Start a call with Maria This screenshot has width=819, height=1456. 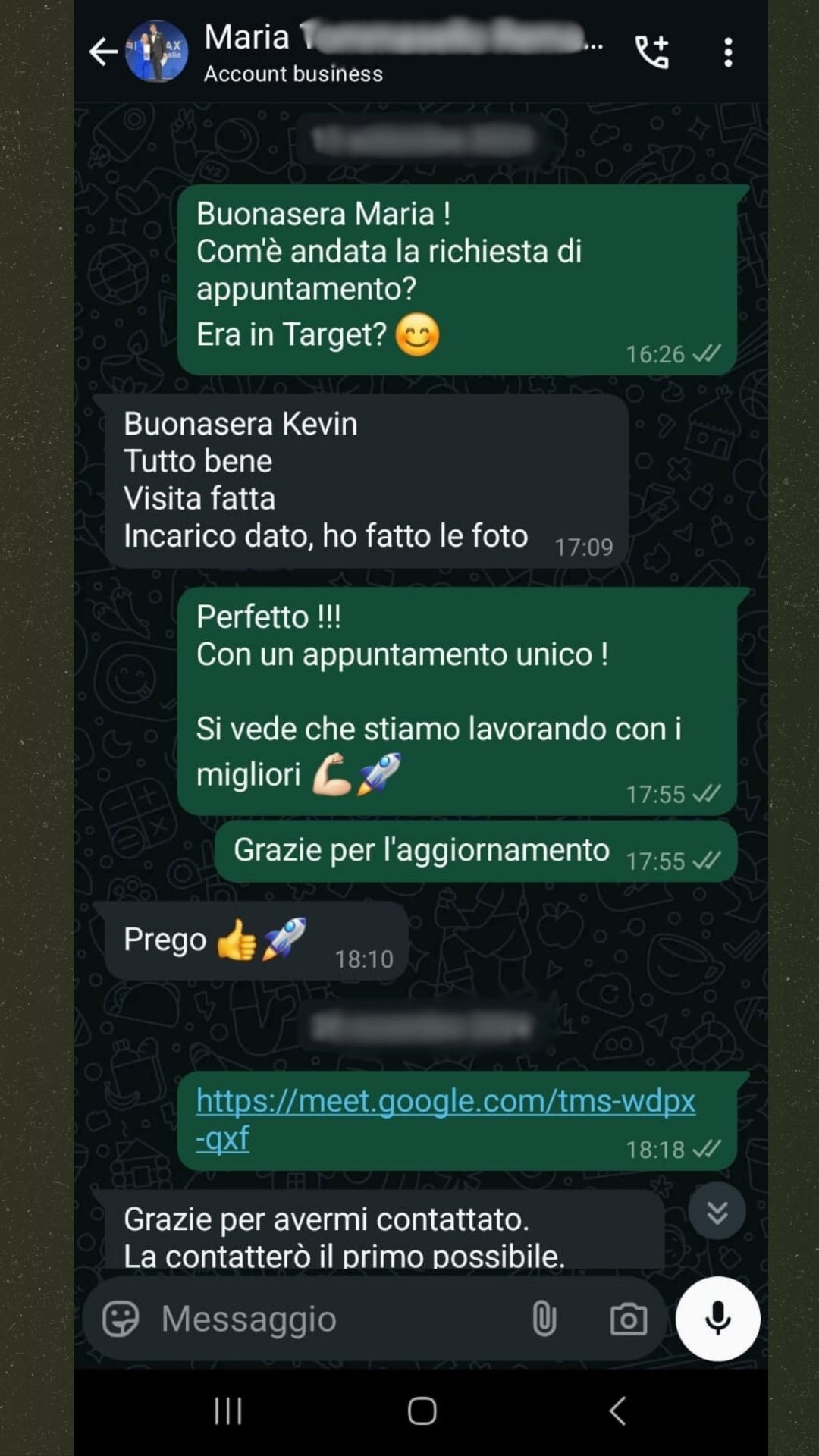[653, 52]
